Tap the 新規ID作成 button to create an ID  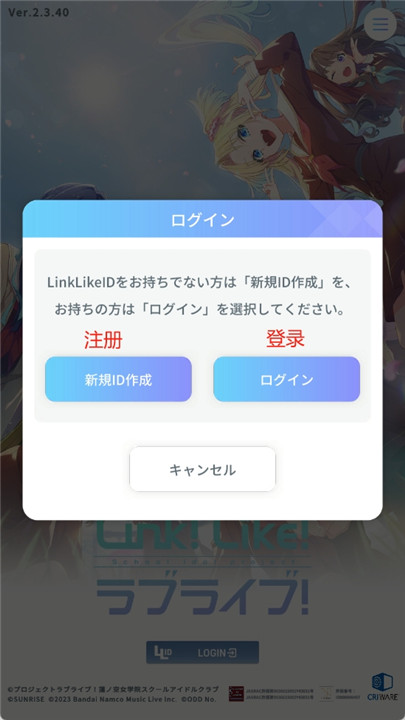click(118, 379)
